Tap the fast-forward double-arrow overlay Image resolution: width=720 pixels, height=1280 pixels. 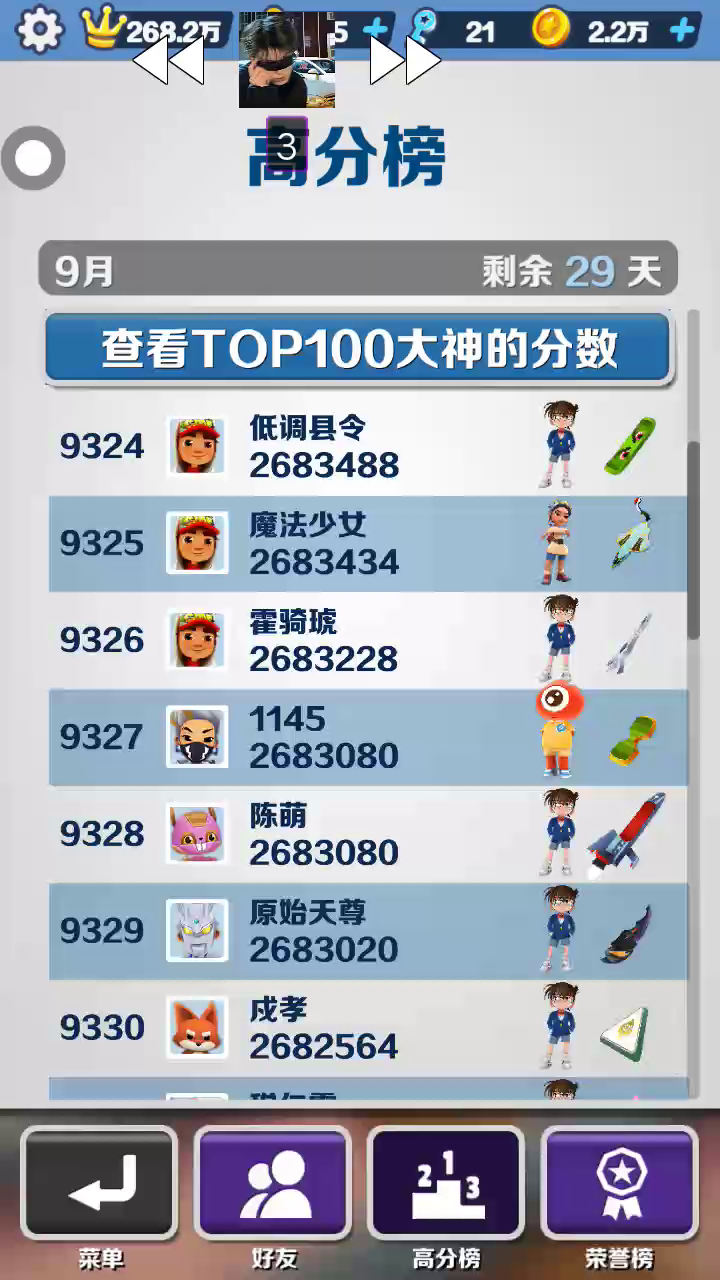click(405, 62)
